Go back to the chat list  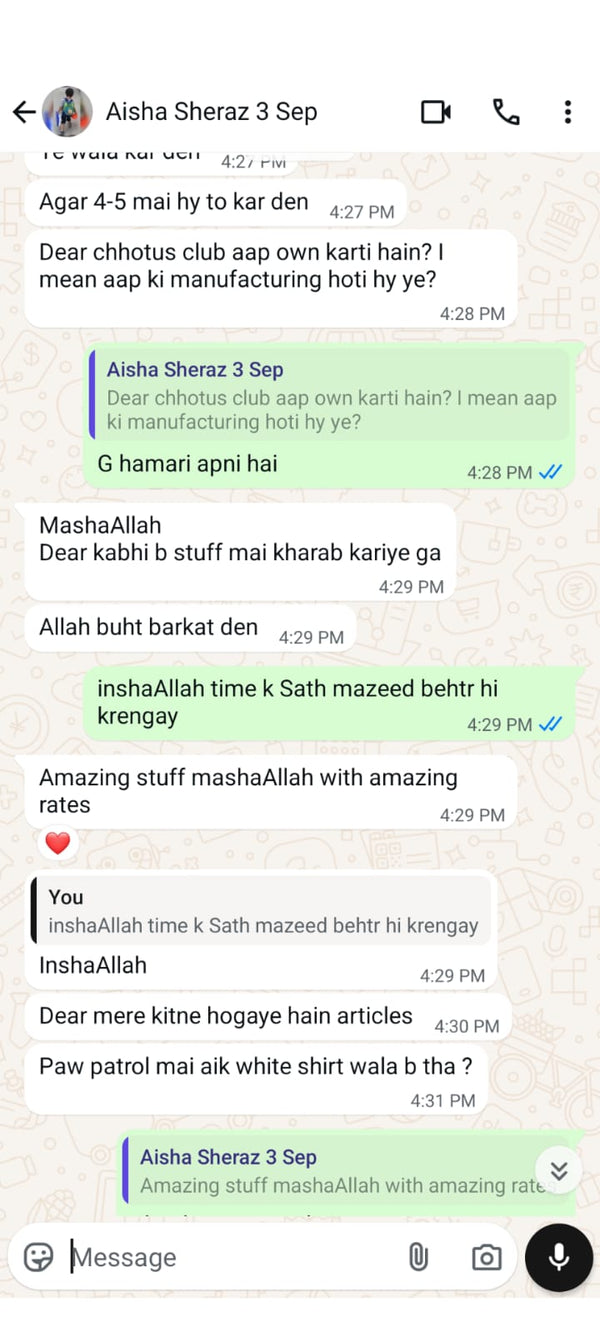tap(24, 112)
